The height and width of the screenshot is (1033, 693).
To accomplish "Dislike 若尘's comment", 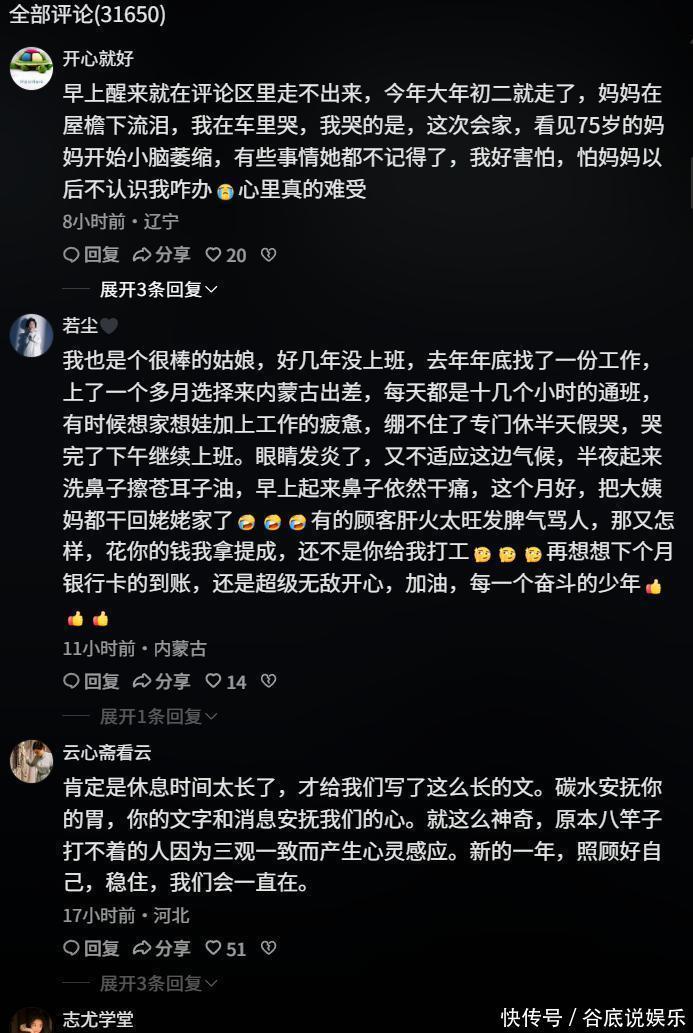I will coord(268,681).
